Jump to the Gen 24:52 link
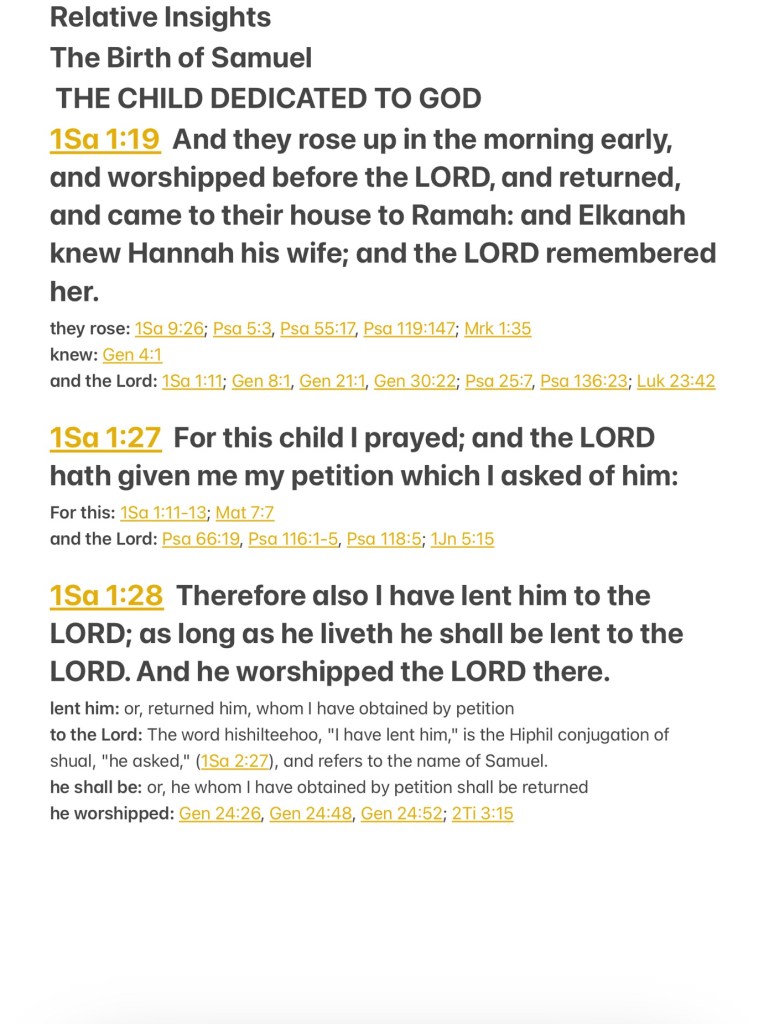 coord(401,813)
